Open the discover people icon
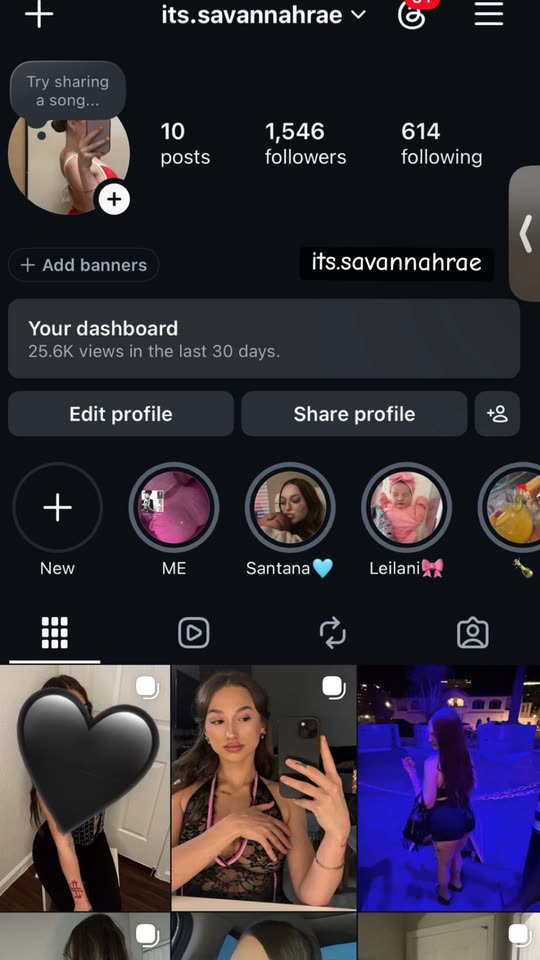Viewport: 540px width, 960px height. click(497, 414)
